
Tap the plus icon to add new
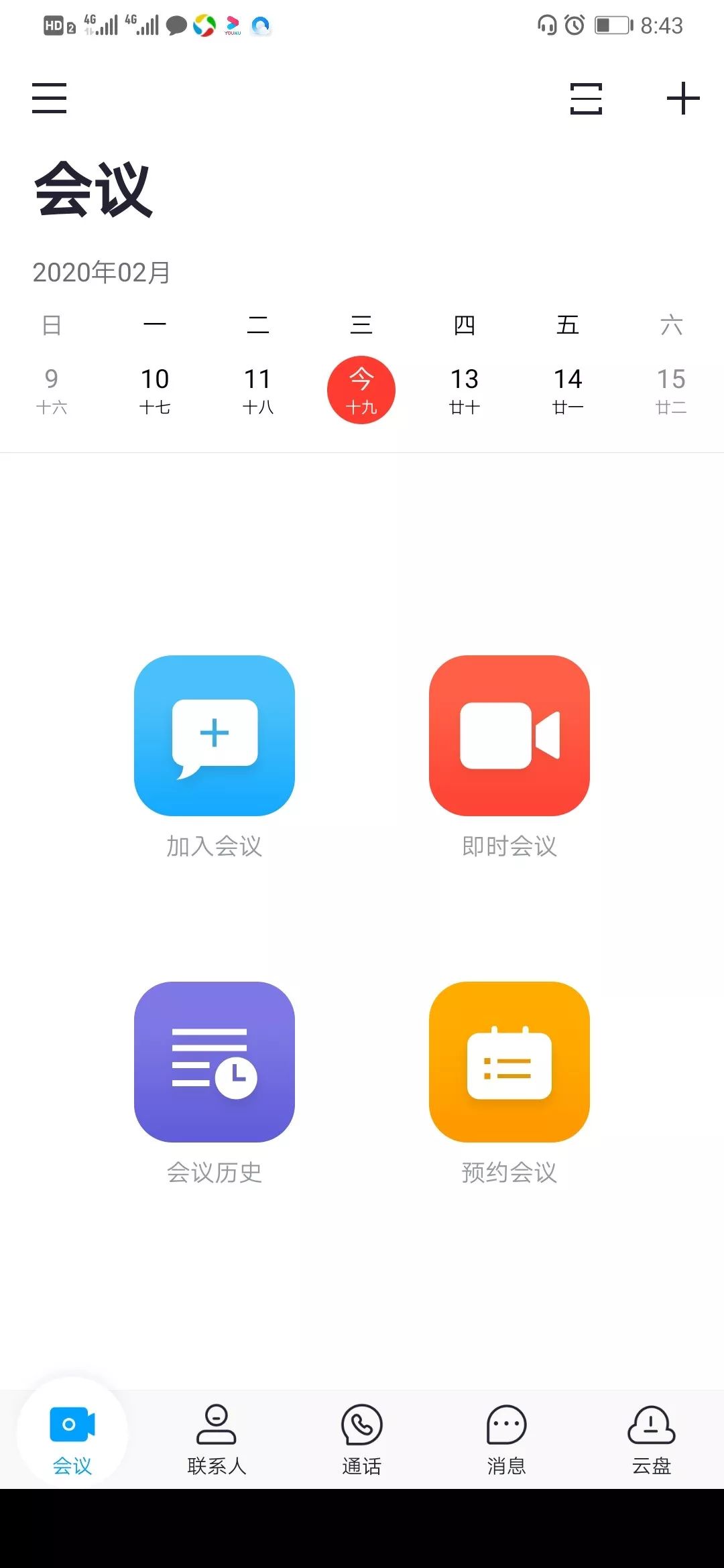point(682,98)
